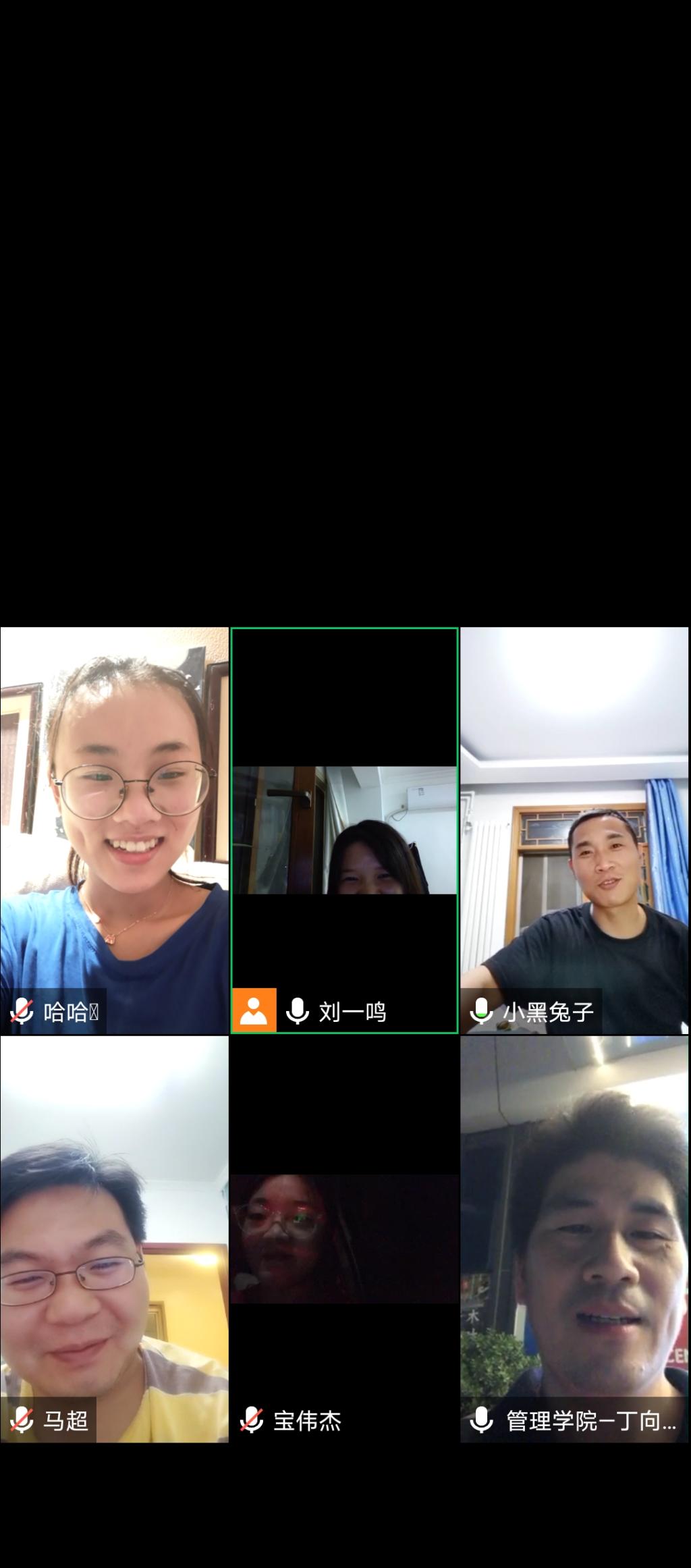Open 宝伟杰's dark video tile
Image resolution: width=691 pixels, height=1568 pixels.
[x=344, y=1239]
